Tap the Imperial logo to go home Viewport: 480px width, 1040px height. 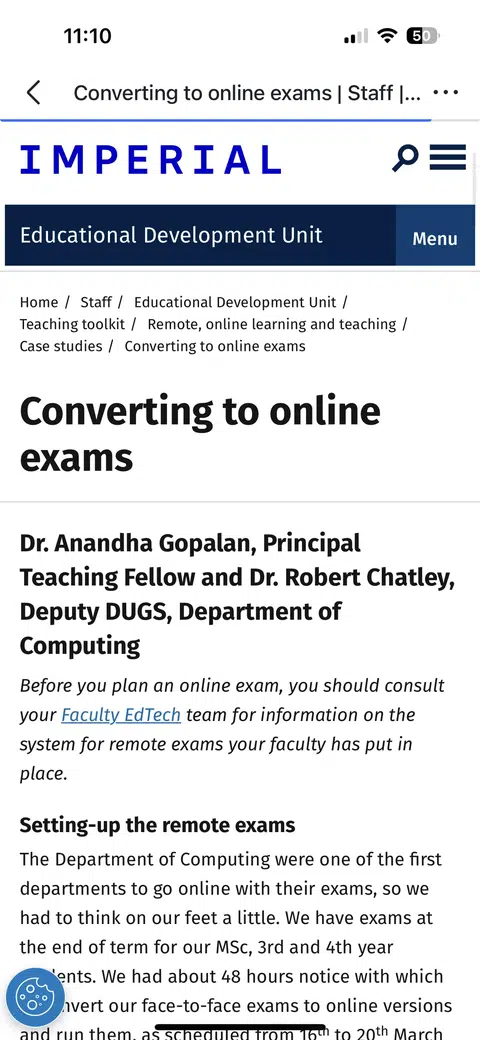(x=150, y=160)
